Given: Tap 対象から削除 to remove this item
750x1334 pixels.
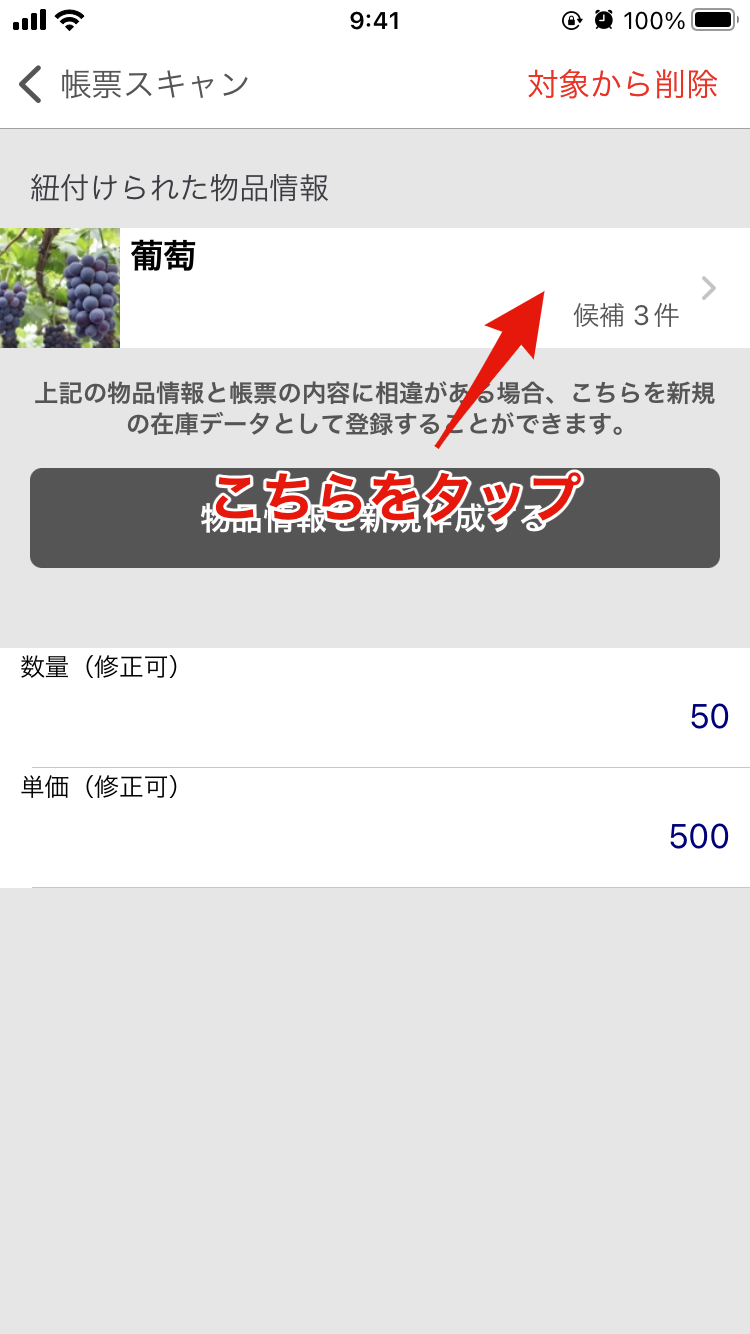Looking at the screenshot, I should [622, 85].
